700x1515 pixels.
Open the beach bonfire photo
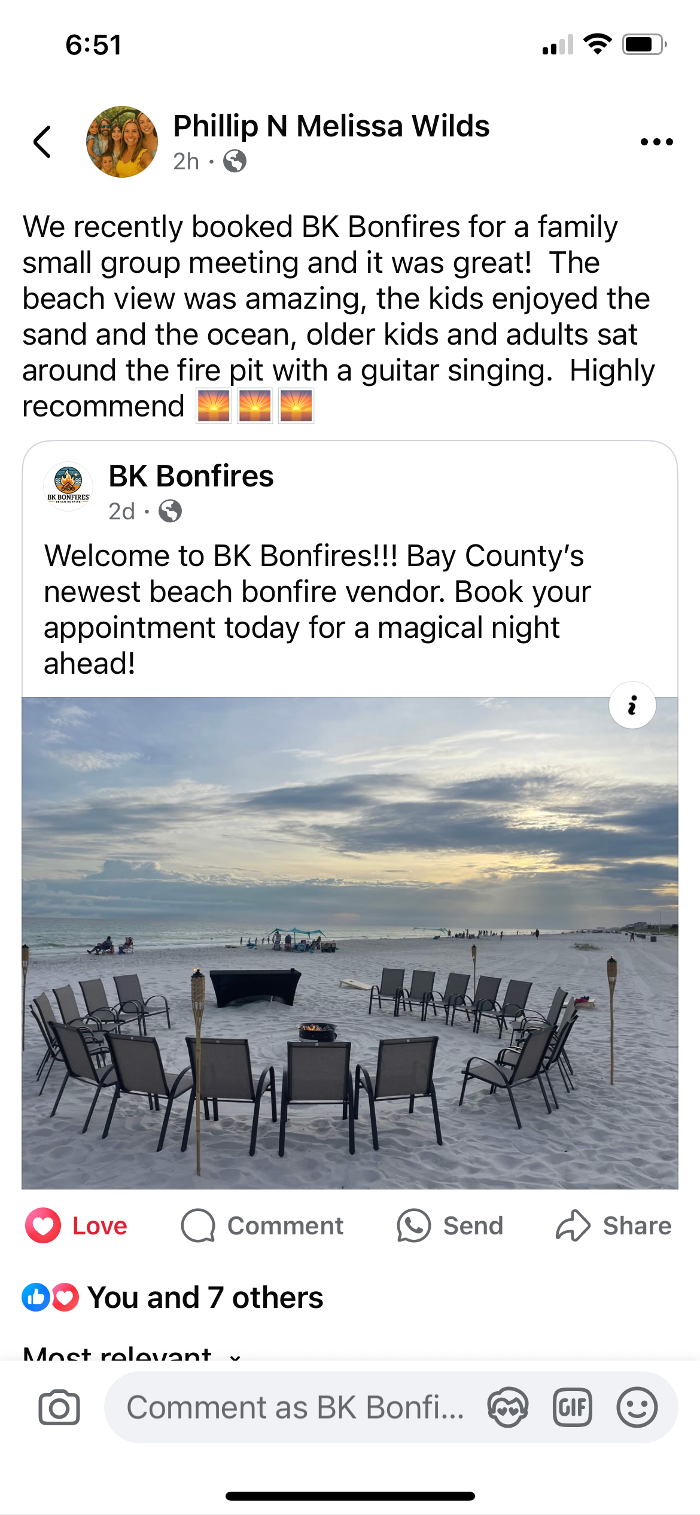coord(350,942)
